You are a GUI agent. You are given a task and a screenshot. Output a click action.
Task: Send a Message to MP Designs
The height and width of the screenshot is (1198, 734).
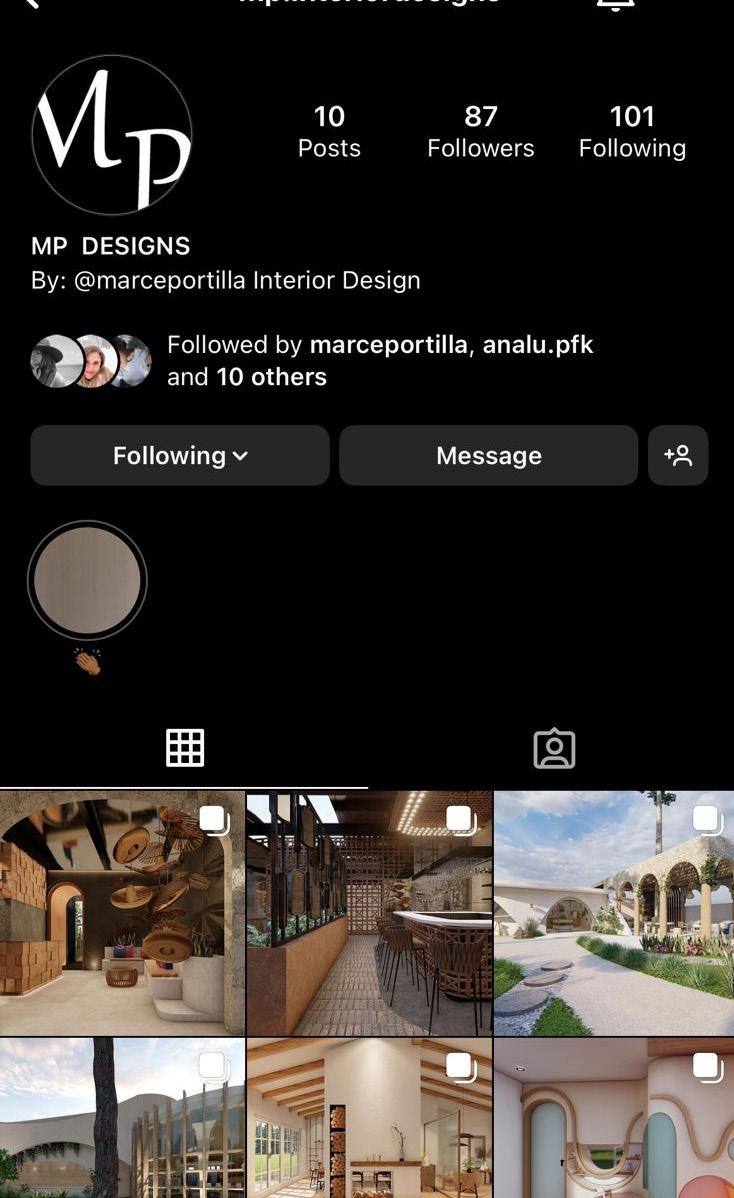[x=488, y=455]
